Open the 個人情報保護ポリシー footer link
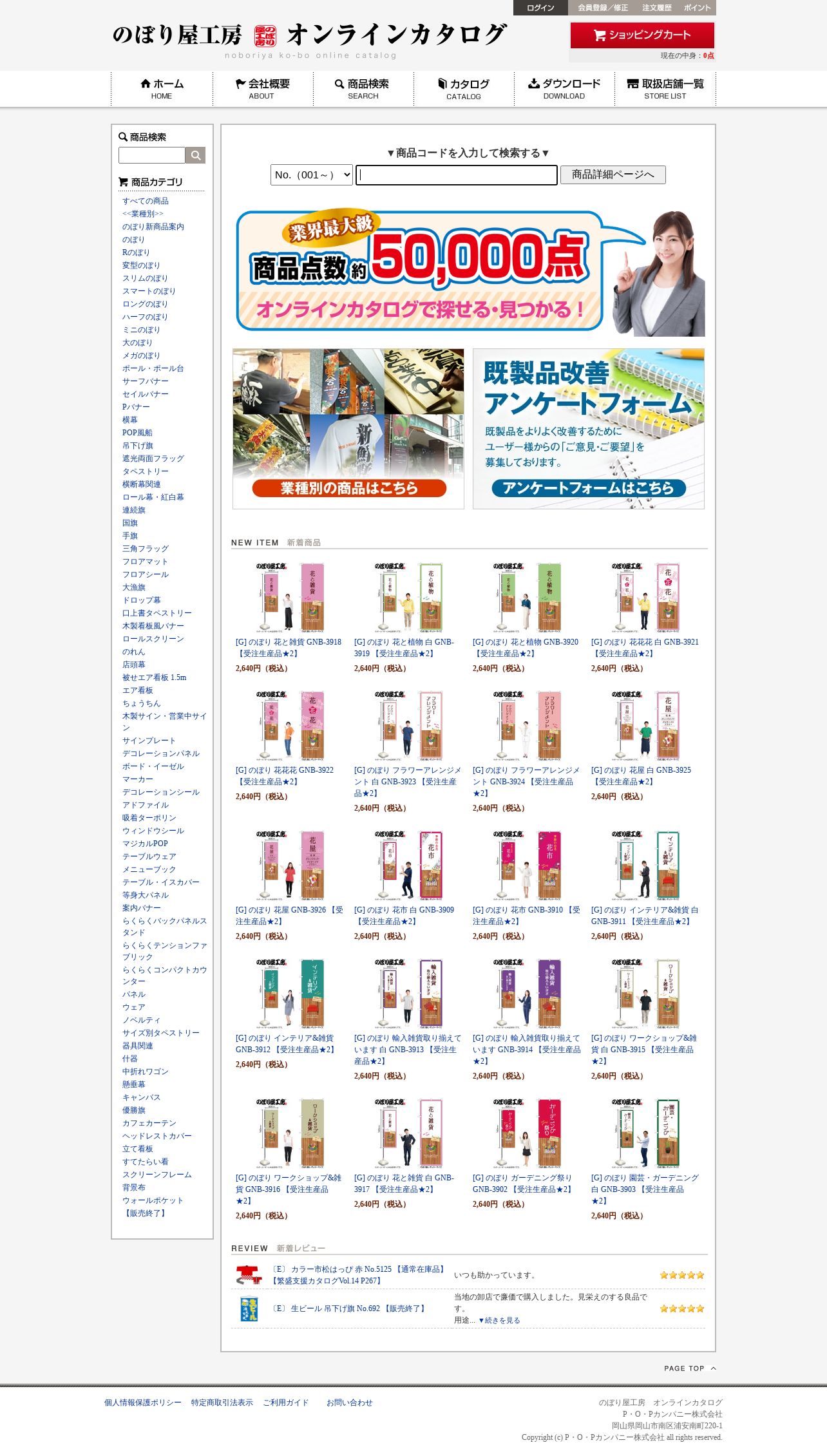Screen dimensions: 827x1456 tap(143, 1403)
